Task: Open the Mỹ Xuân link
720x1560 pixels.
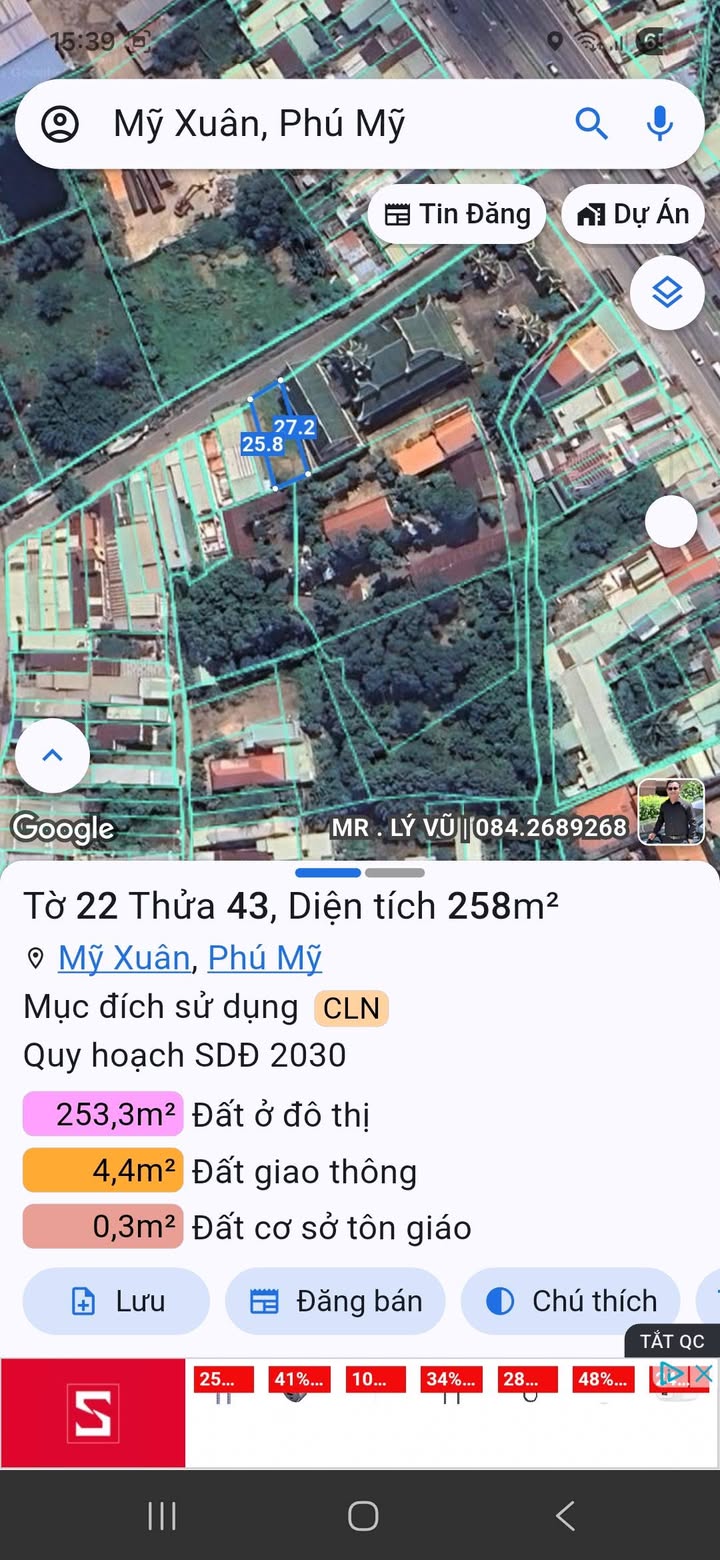Action: click(124, 958)
